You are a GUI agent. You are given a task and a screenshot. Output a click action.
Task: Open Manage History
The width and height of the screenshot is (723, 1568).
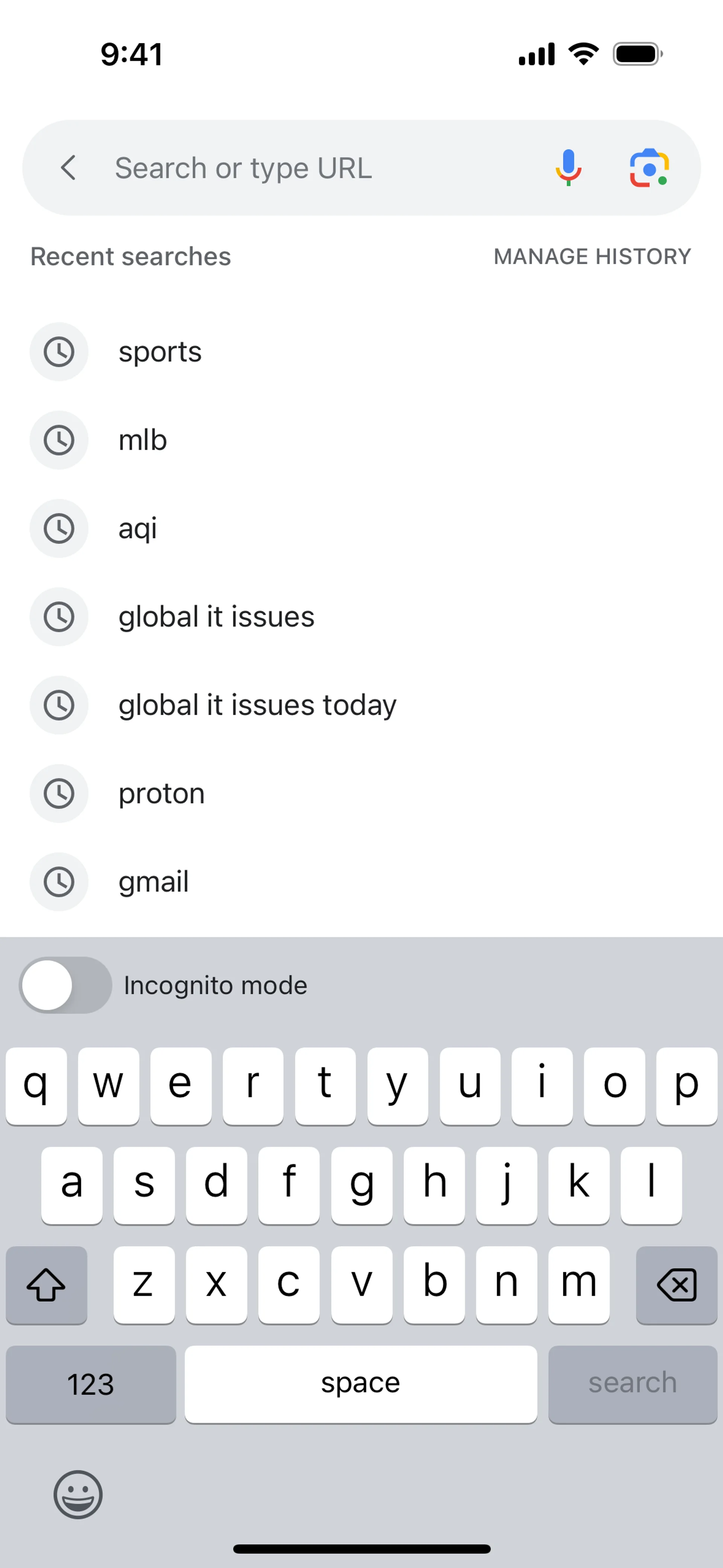(592, 256)
